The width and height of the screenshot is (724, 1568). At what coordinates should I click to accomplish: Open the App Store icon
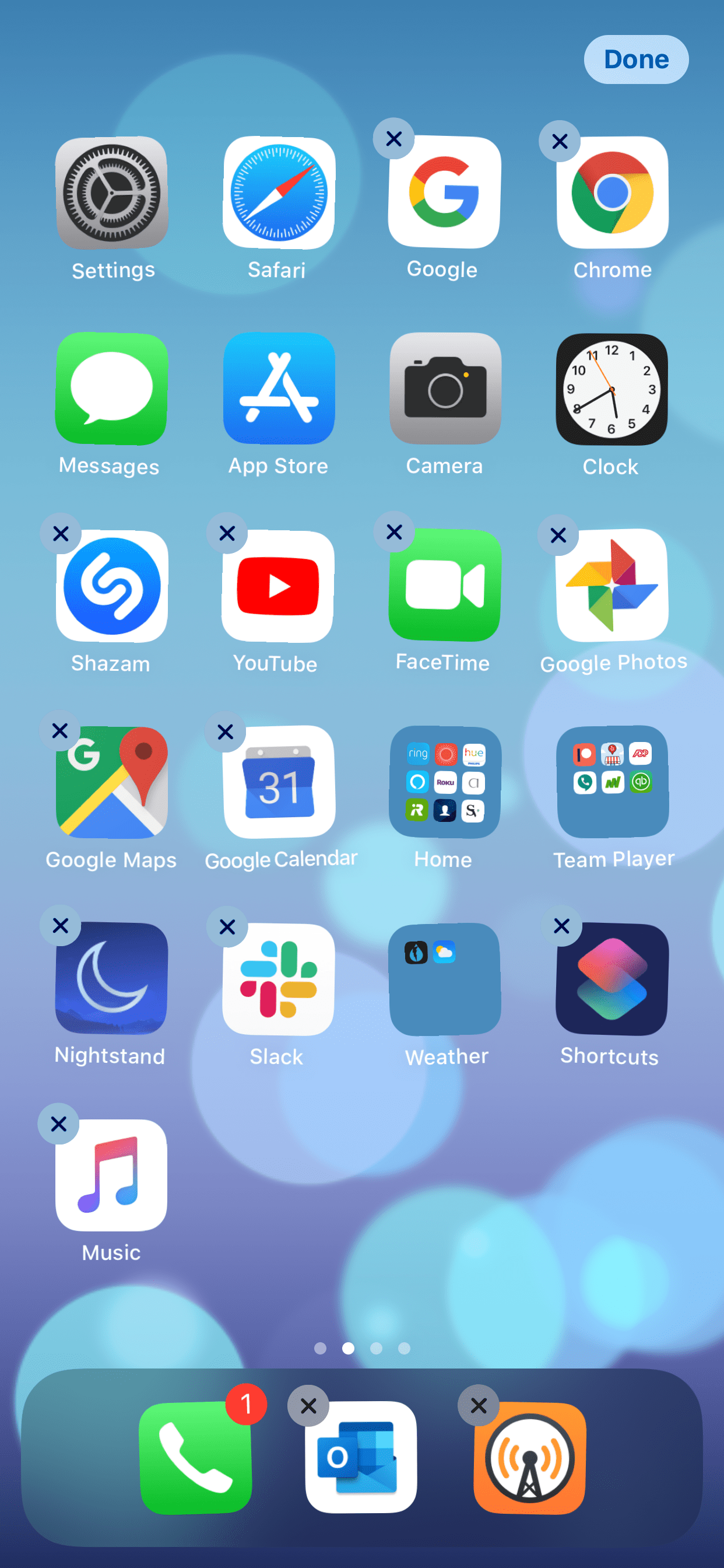coord(279,389)
